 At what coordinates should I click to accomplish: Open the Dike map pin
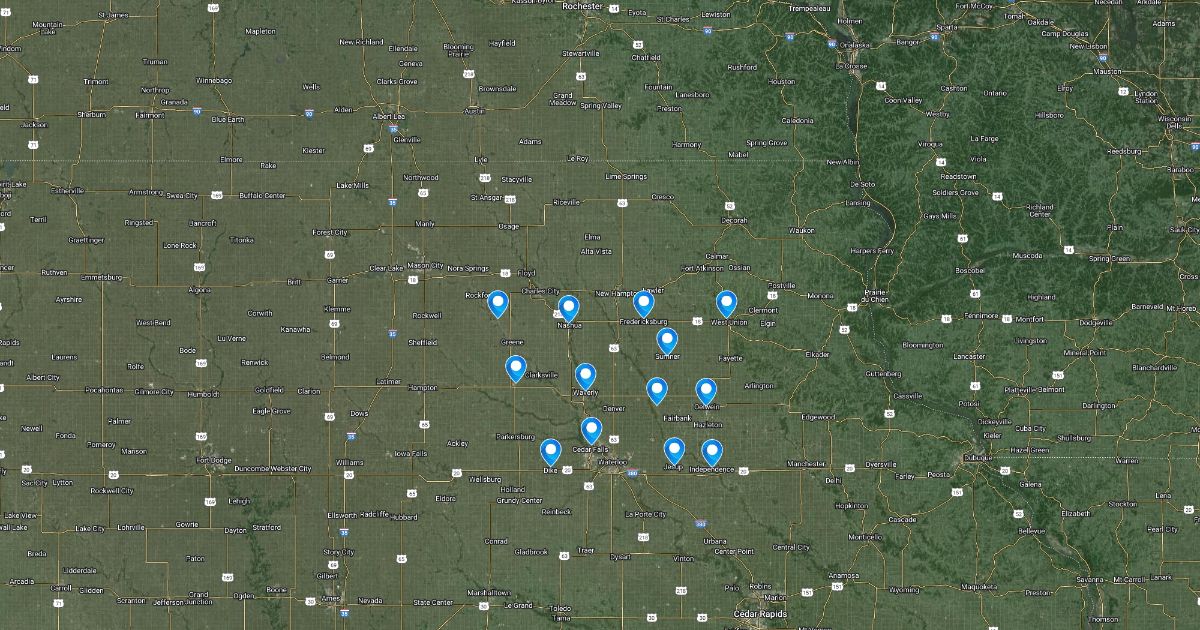tap(550, 451)
